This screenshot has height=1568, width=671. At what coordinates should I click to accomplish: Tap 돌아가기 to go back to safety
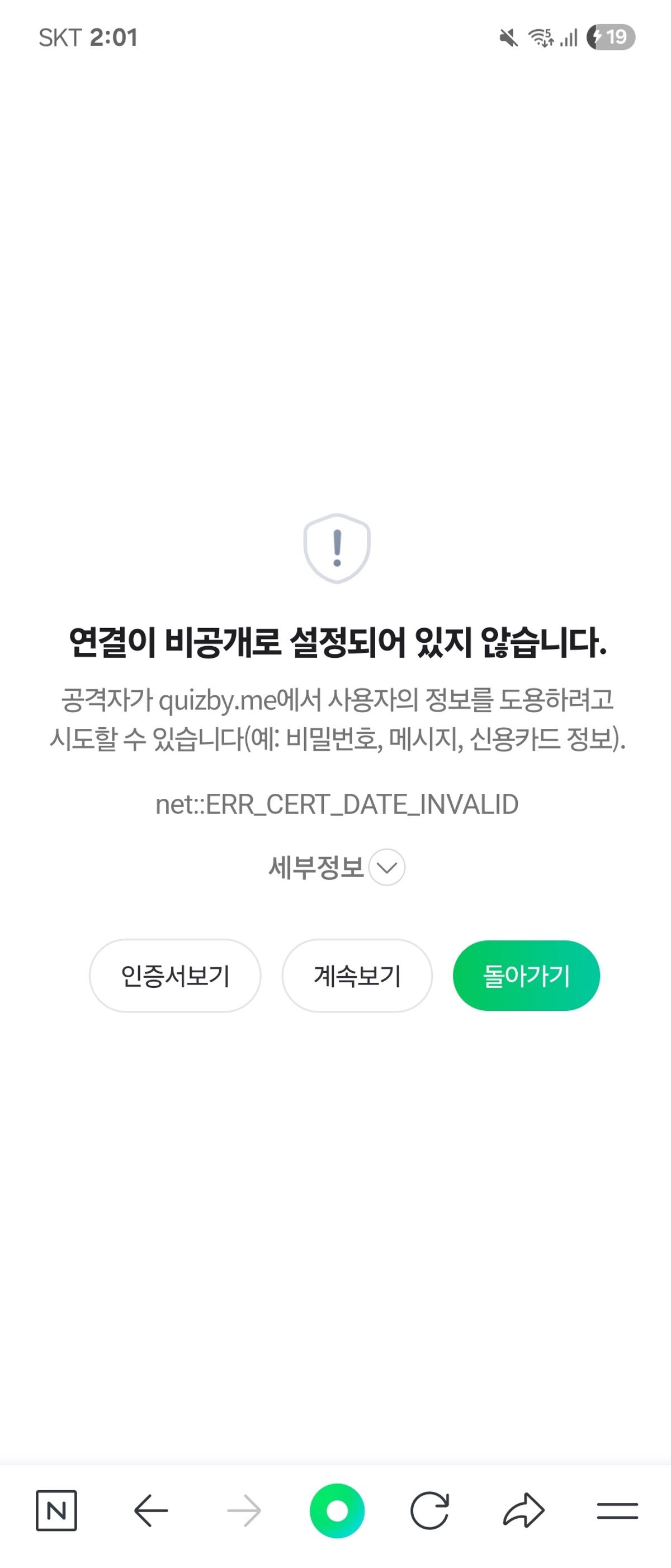point(526,976)
